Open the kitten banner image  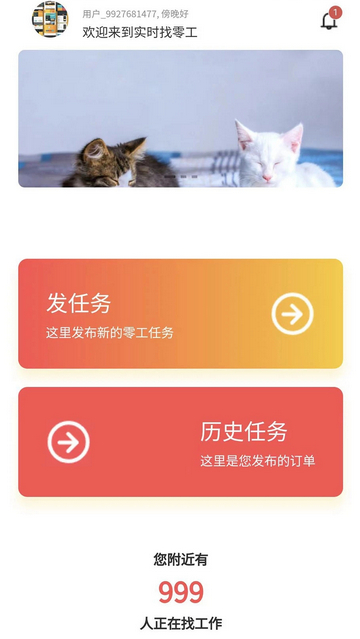(x=180, y=119)
